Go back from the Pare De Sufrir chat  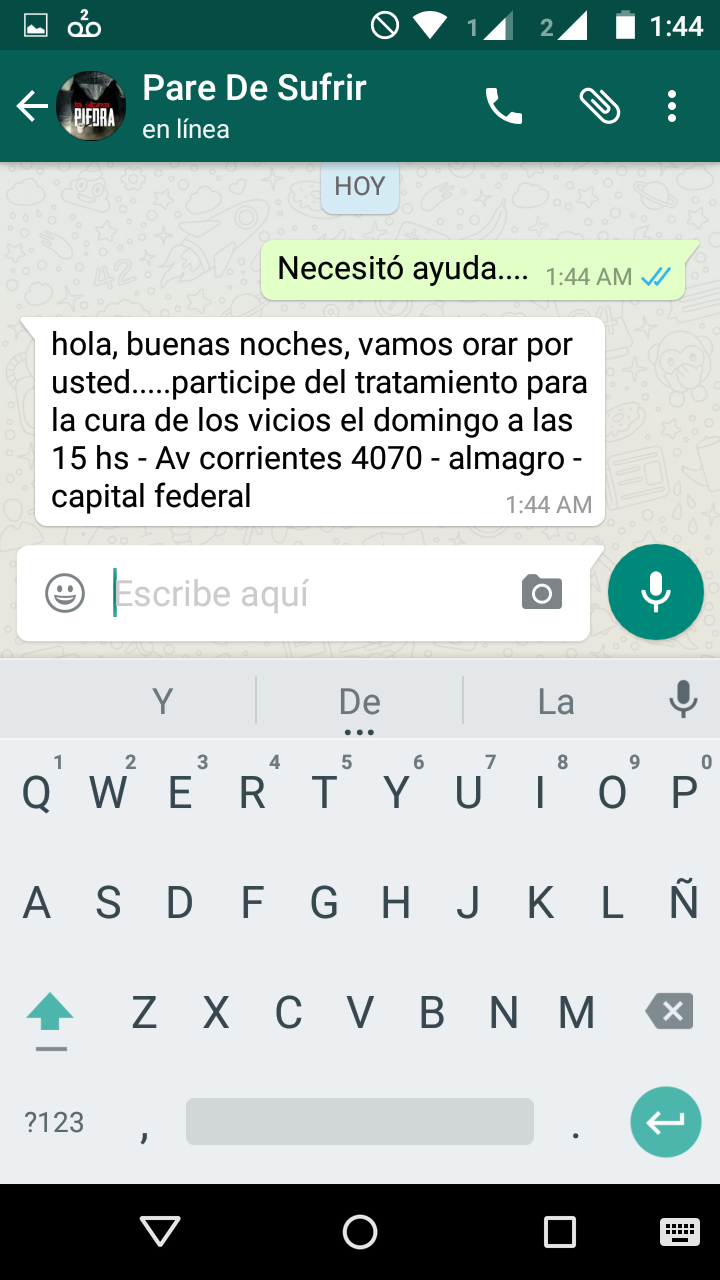click(x=32, y=107)
